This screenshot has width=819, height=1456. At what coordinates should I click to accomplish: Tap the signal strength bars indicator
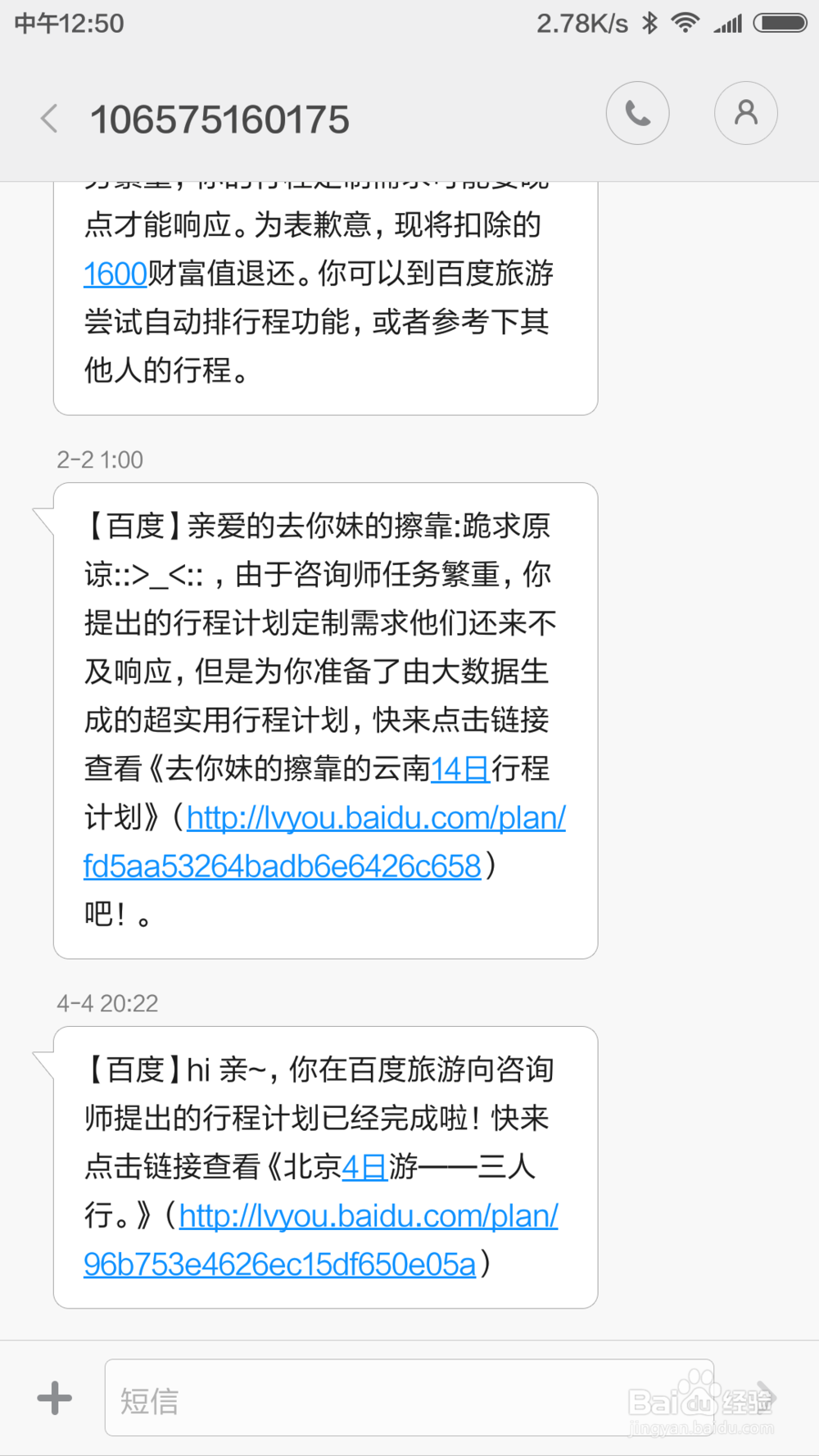coord(727,25)
